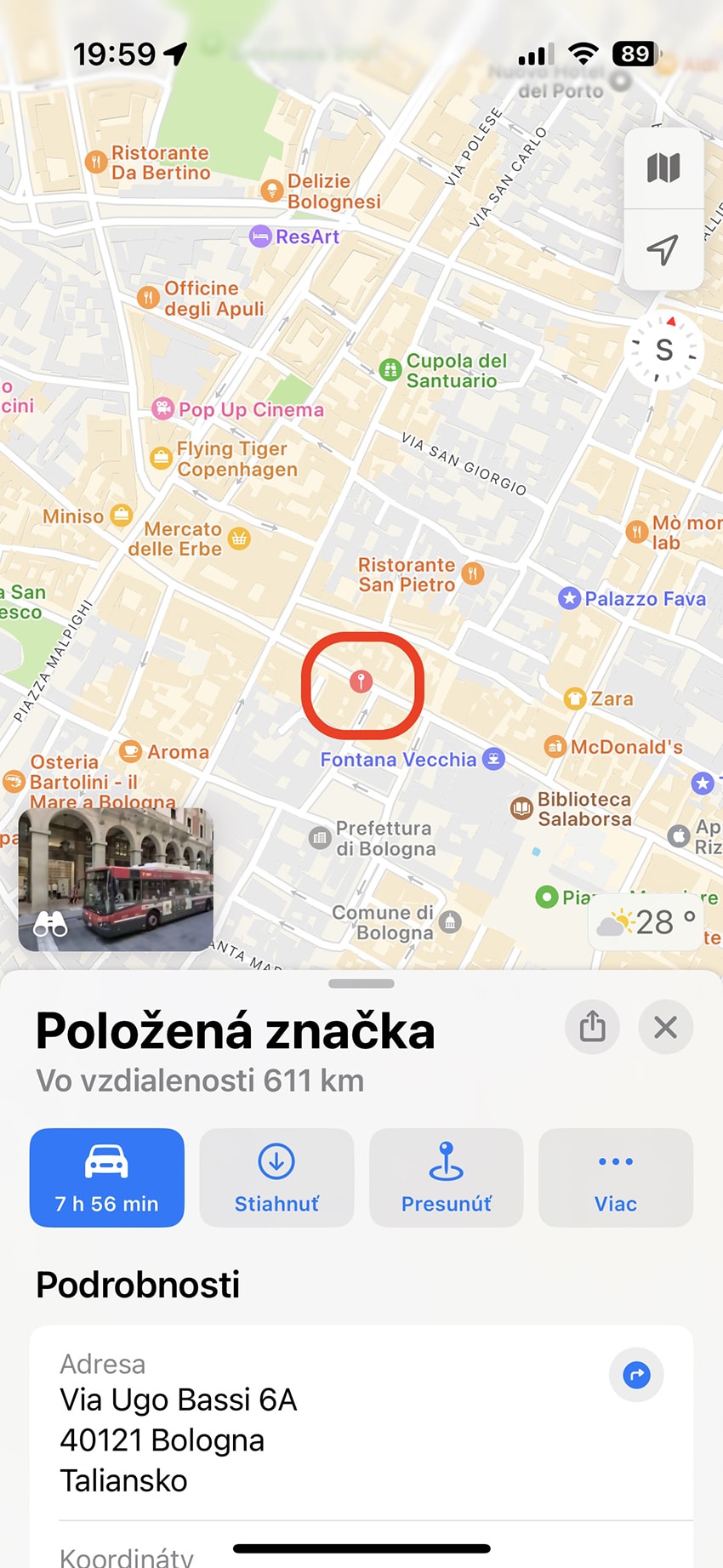Share the dropped pin
Image resolution: width=723 pixels, height=1568 pixels.
pyautogui.click(x=592, y=1027)
